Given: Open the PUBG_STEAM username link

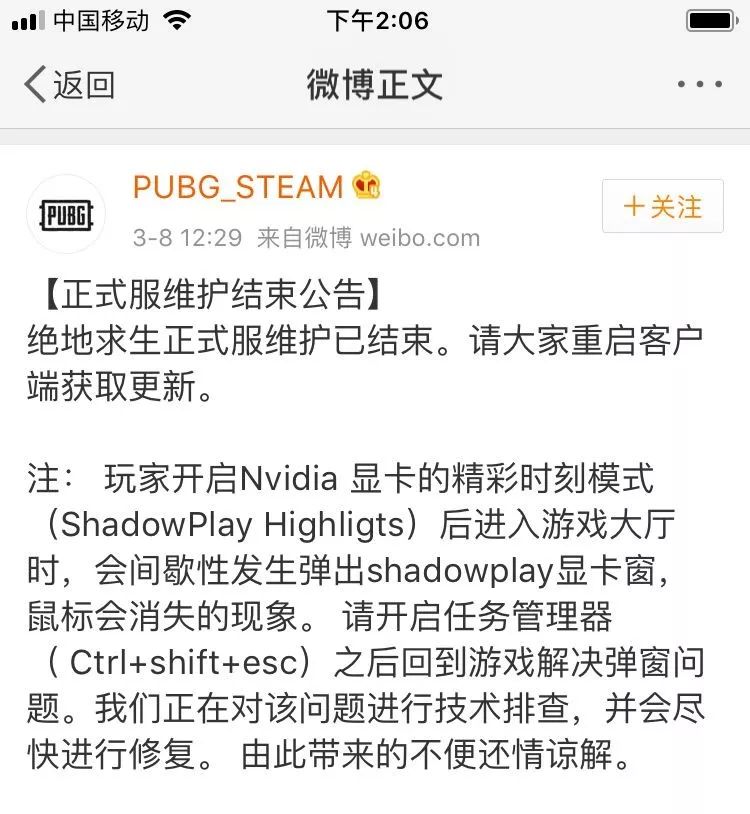Looking at the screenshot, I should [238, 187].
